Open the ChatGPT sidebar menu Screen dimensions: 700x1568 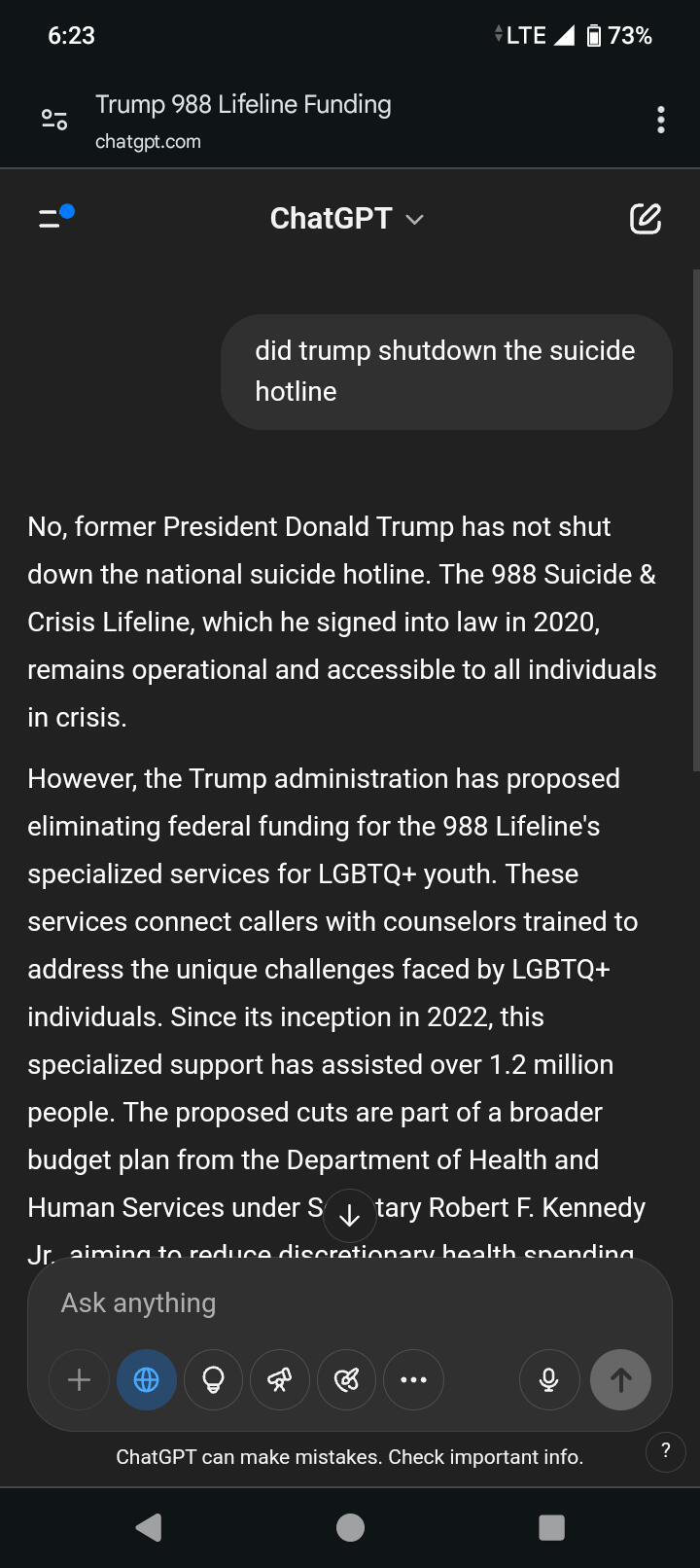[55, 217]
